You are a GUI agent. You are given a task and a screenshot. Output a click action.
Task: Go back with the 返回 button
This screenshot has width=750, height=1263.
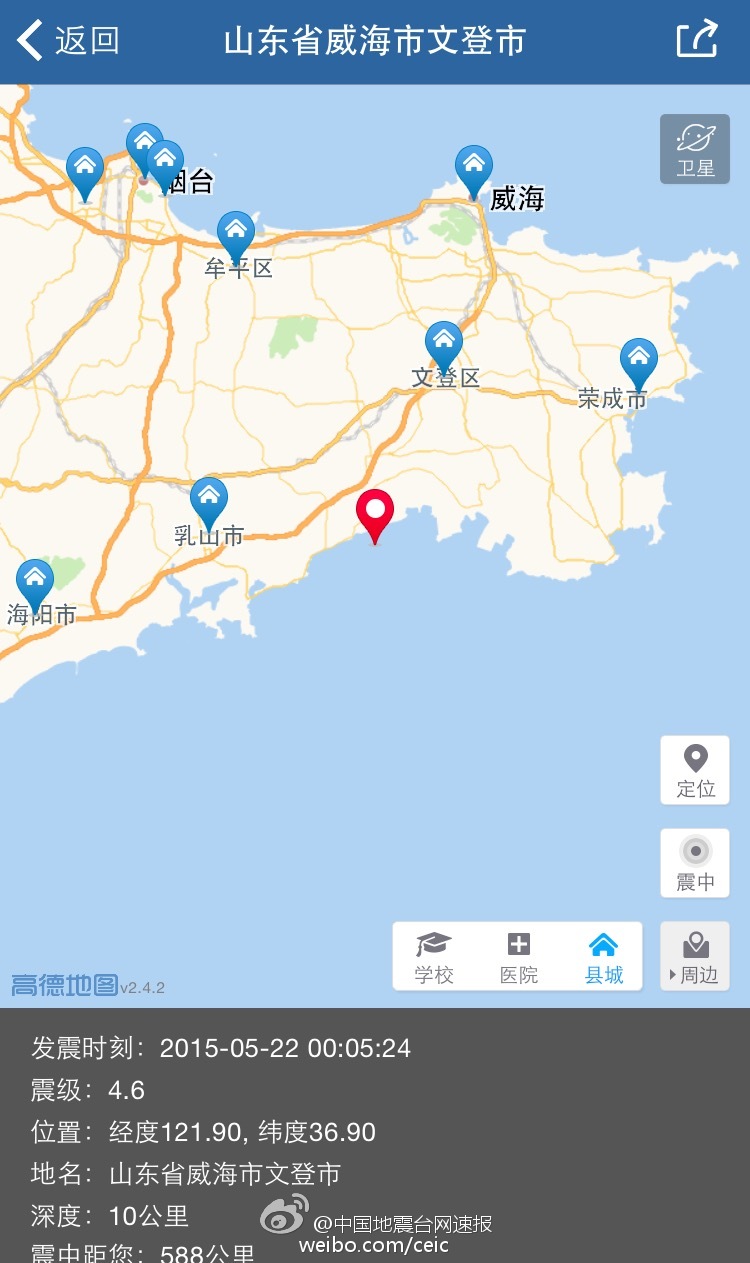point(68,41)
